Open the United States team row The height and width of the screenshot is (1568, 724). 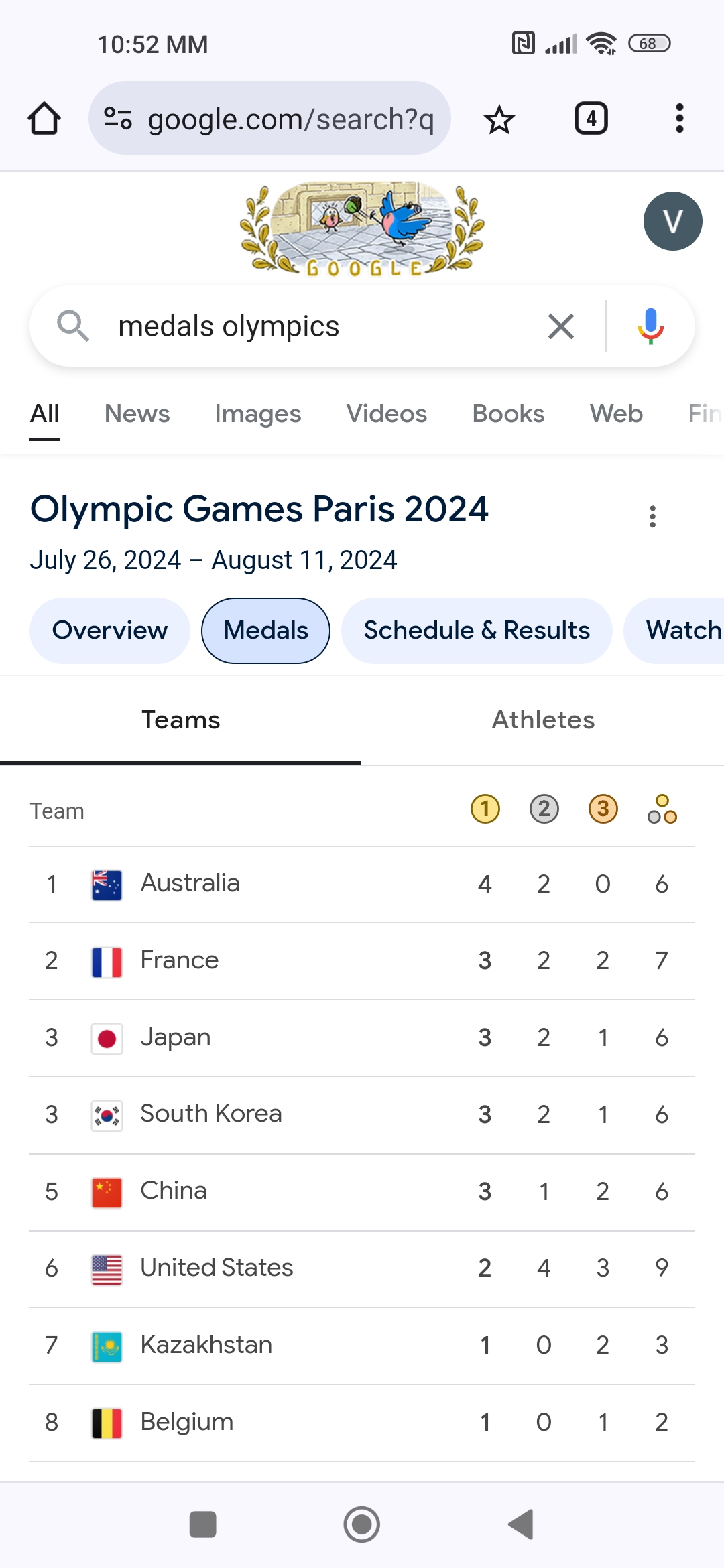coord(217,1268)
